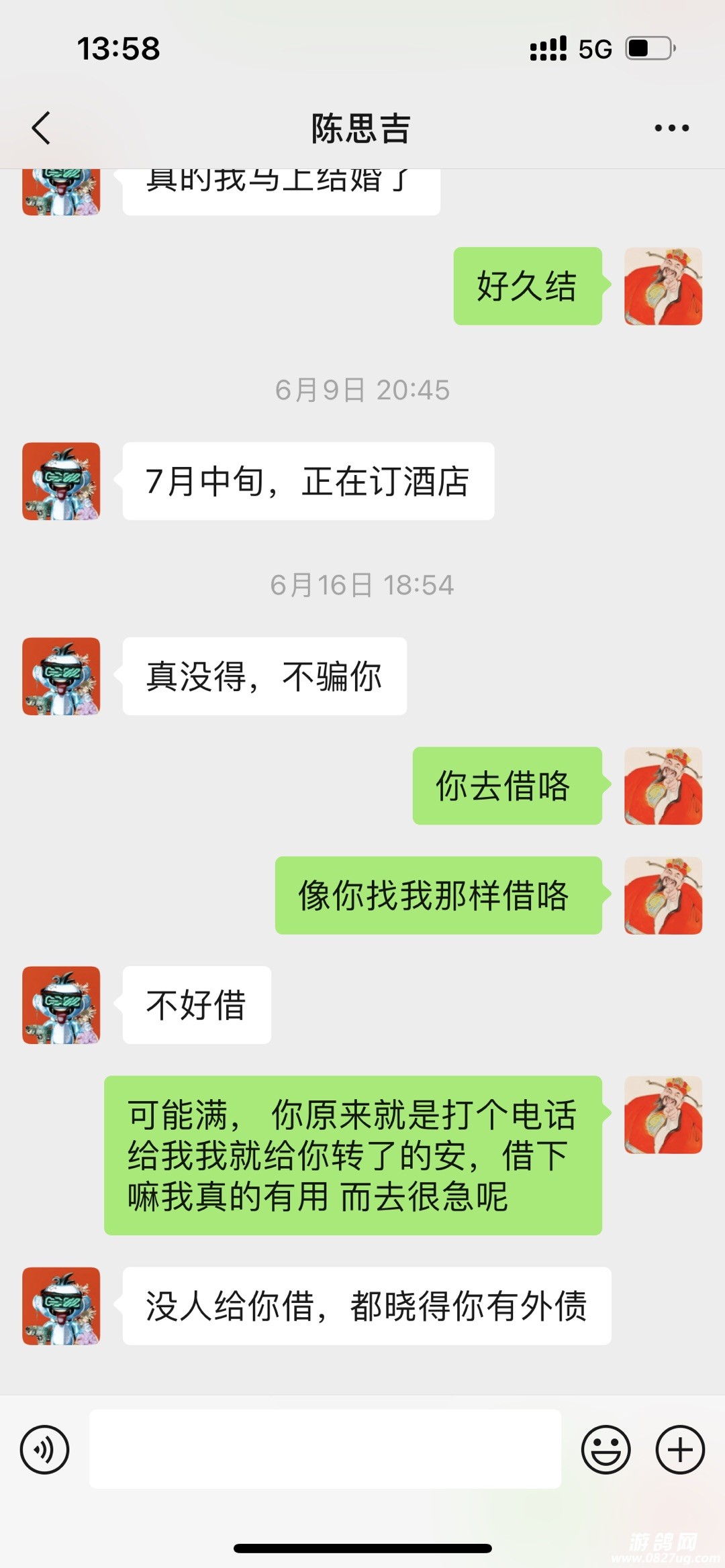Switch to voice message input
This screenshot has width=725, height=1568.
[x=44, y=1449]
